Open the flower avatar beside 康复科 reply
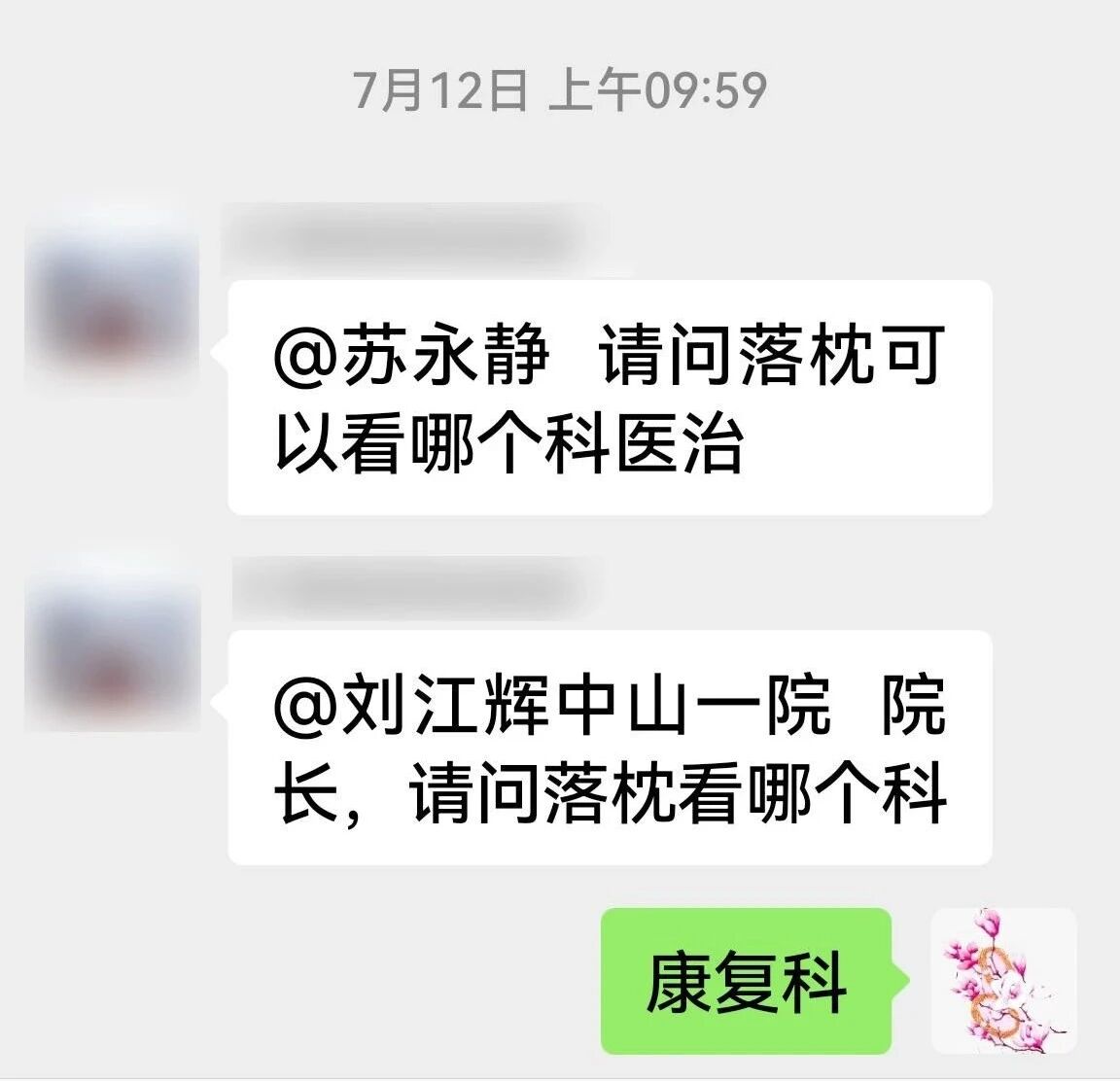 click(x=1003, y=981)
